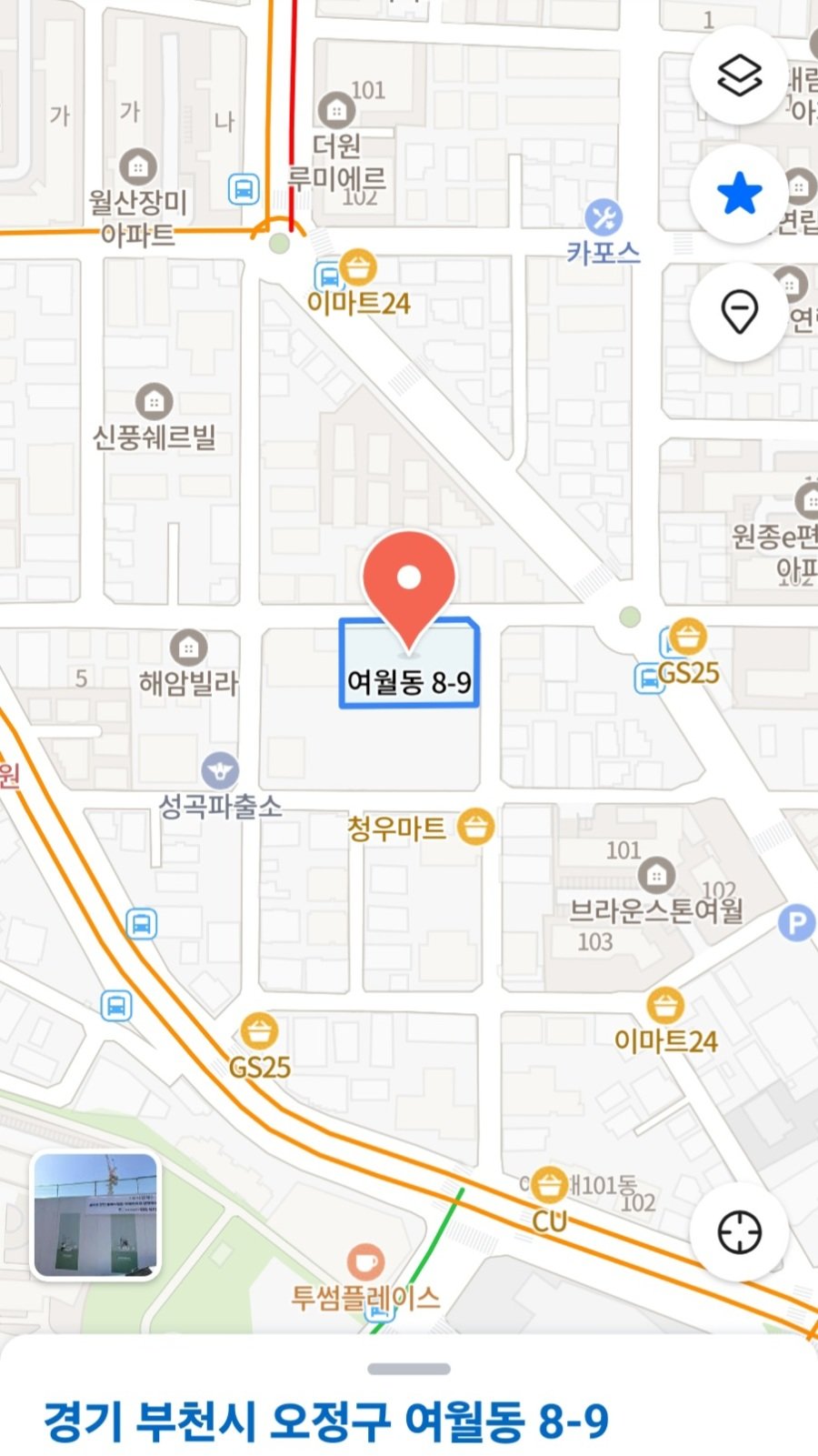Select the 카포스 place marker
The image size is (818, 1456).
coord(604,217)
